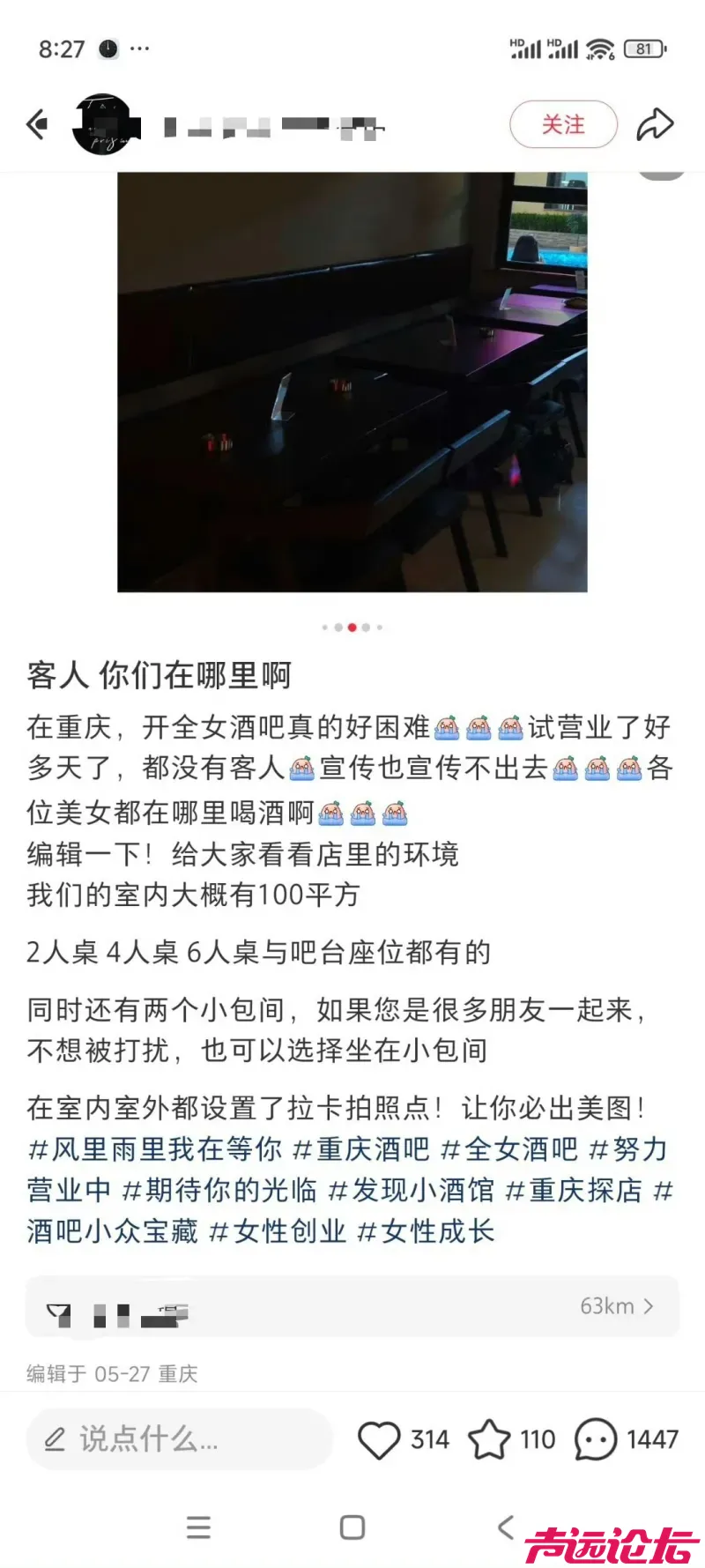Go back using the top-left arrow
Image resolution: width=705 pixels, height=1568 pixels.
tap(37, 124)
